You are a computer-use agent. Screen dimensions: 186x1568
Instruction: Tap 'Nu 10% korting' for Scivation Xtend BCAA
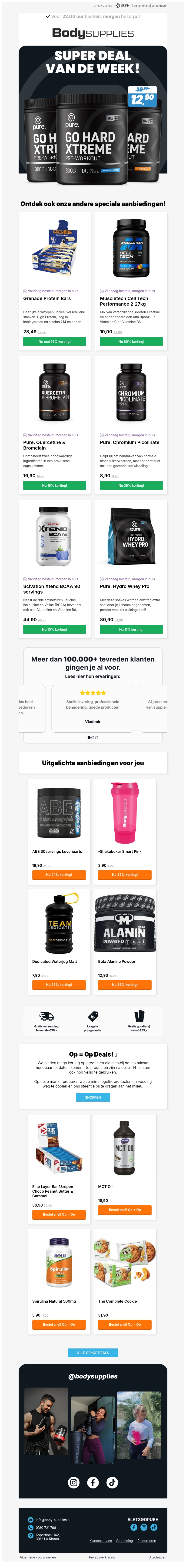point(54,629)
